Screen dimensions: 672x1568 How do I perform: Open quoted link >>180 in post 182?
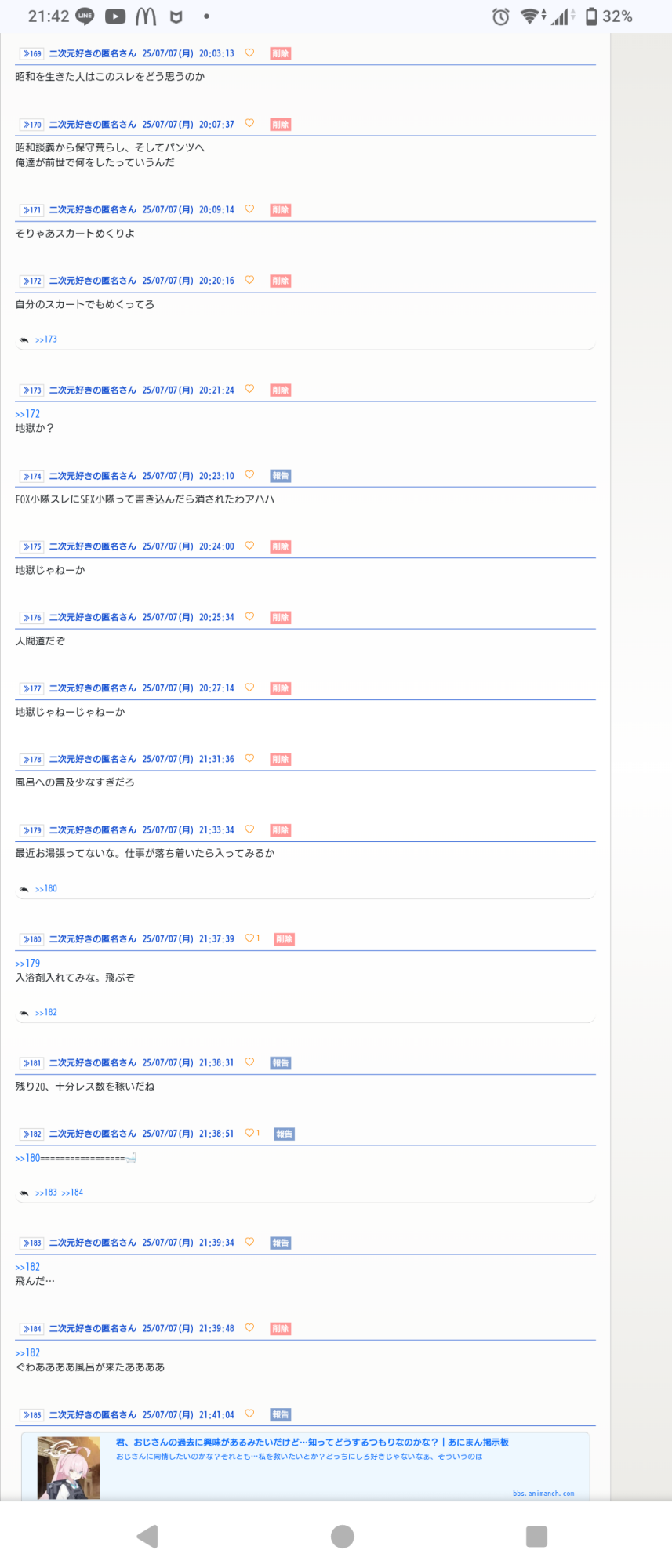pos(27,1158)
